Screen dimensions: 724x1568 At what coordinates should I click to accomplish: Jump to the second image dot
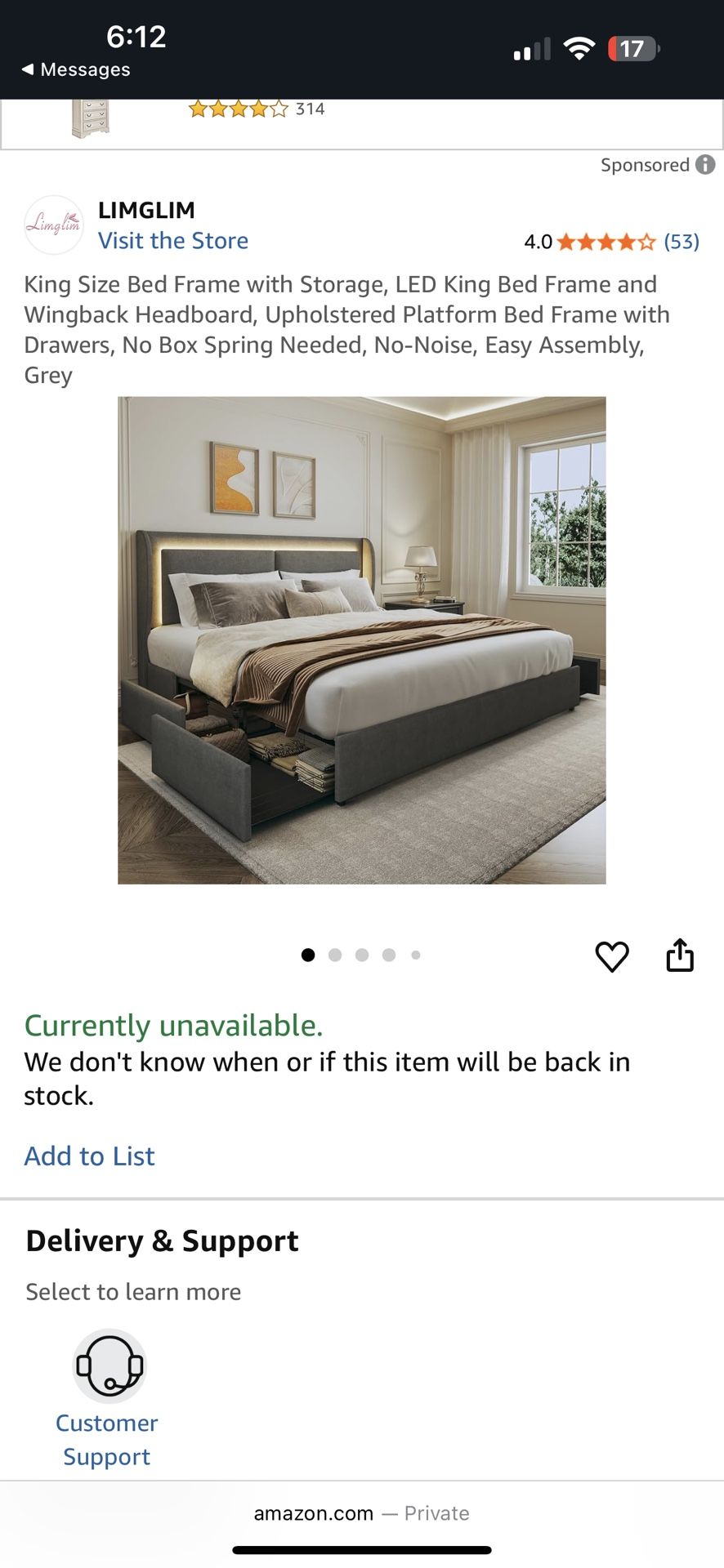335,955
